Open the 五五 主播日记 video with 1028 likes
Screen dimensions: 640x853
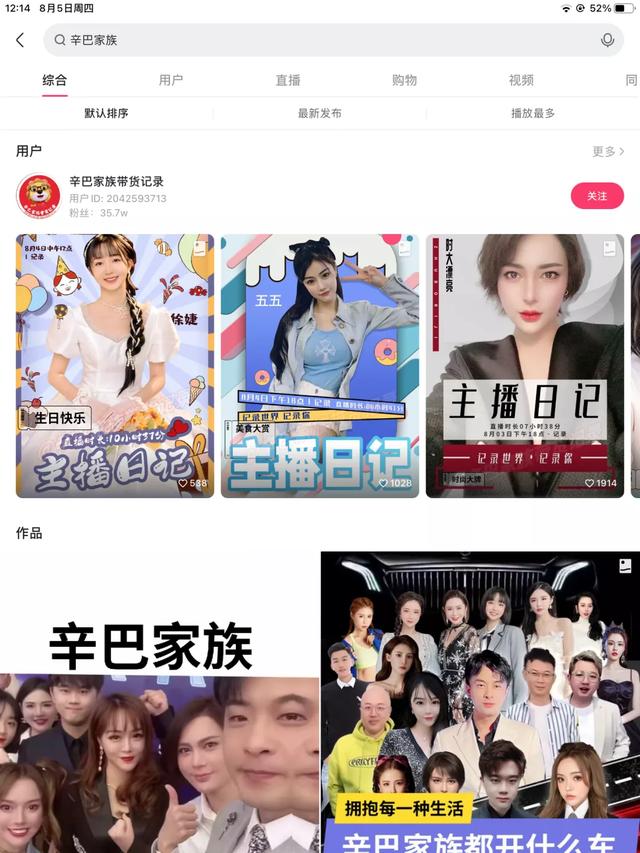320,365
